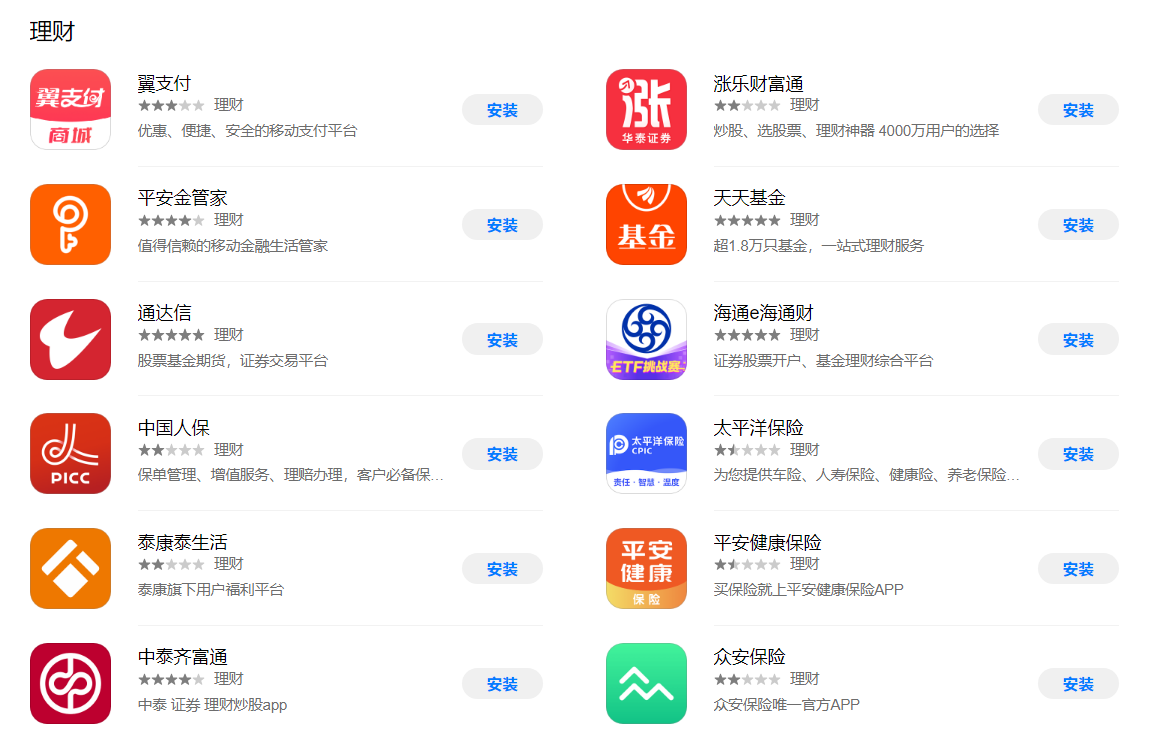The width and height of the screenshot is (1174, 734).
Task: Tap 安装 next to 众安保险
Action: tap(1078, 684)
